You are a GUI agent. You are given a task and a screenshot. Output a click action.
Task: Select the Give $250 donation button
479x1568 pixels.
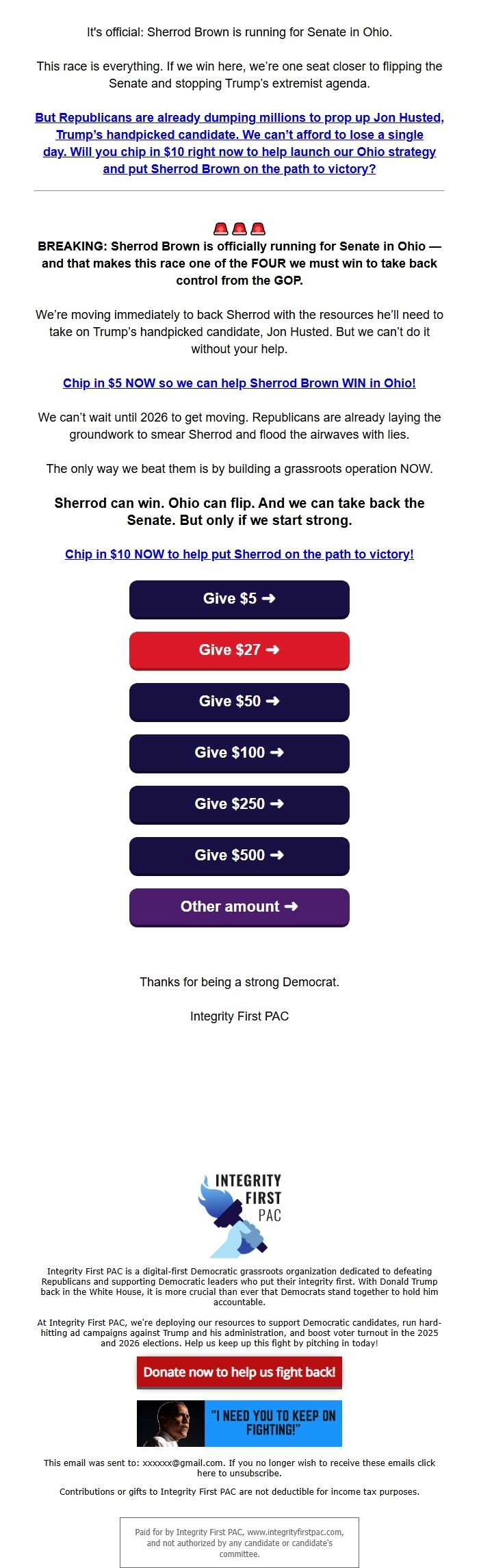click(239, 804)
